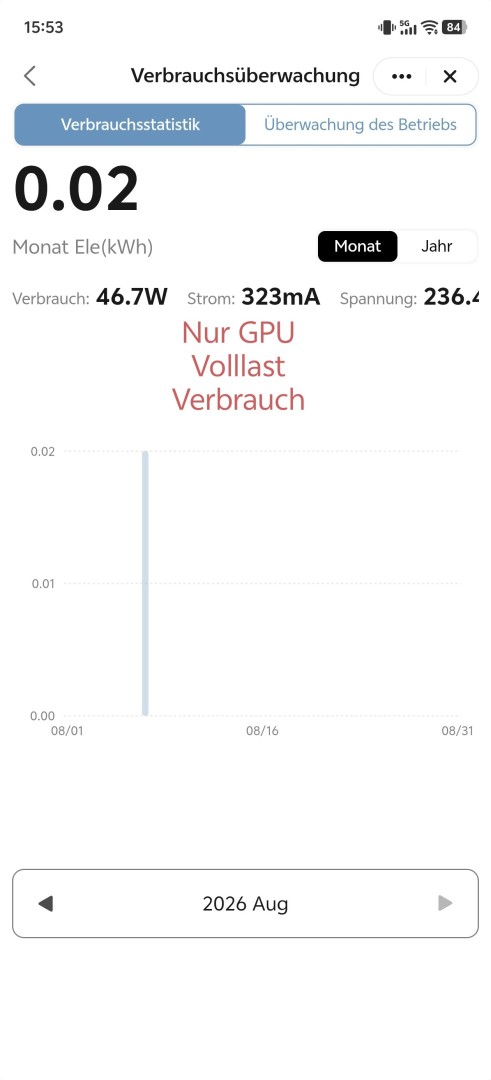Close the mini program with the X
The height and width of the screenshot is (1080, 491).
(x=450, y=76)
